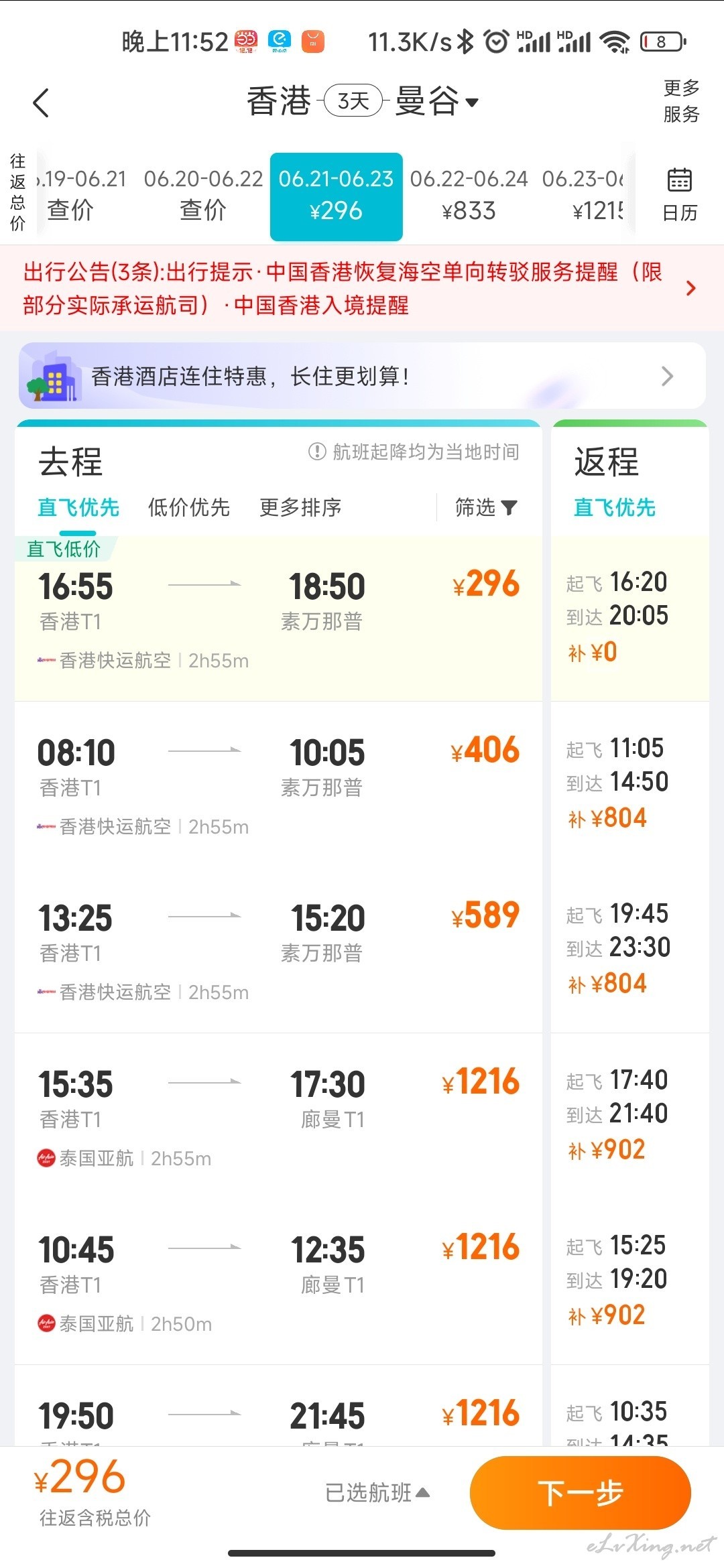Tap the 下一步 button to continue
This screenshot has height=1568, width=724.
580,1492
